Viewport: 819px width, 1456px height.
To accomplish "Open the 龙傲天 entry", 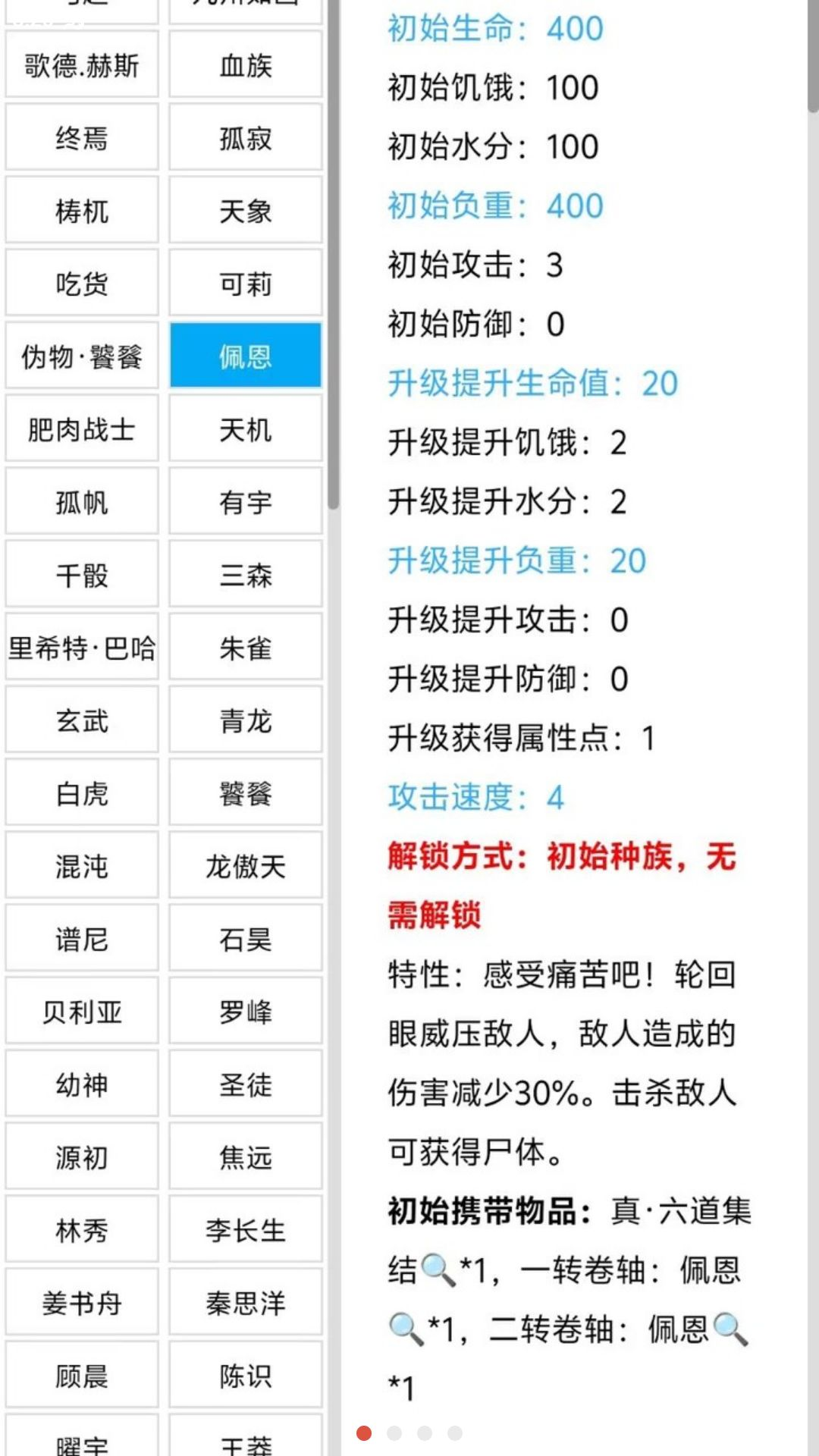I will coord(246,866).
